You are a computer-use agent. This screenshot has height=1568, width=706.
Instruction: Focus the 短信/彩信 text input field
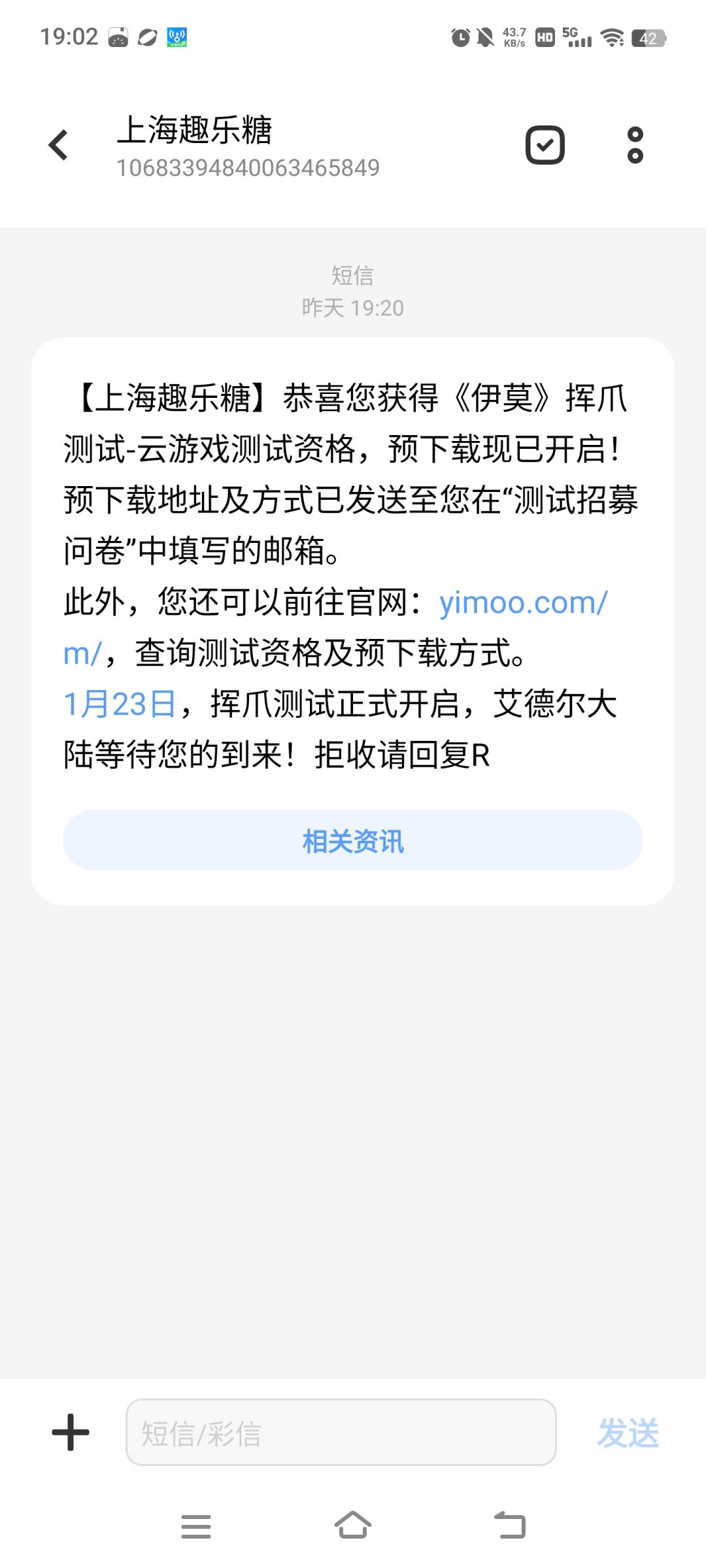tap(341, 1432)
